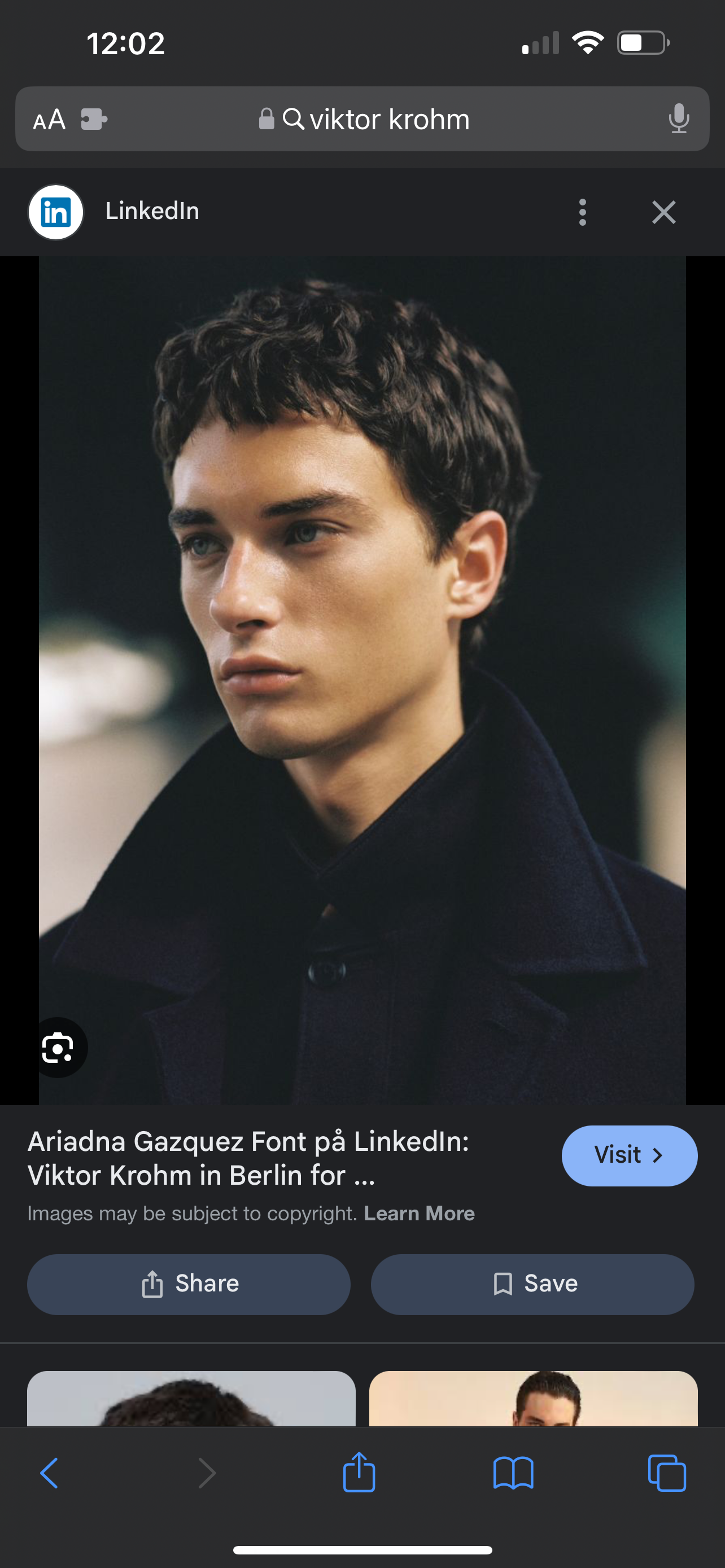Open the Ariadna Gazquez Font post title
This screenshot has height=1568, width=725.
click(248, 1158)
